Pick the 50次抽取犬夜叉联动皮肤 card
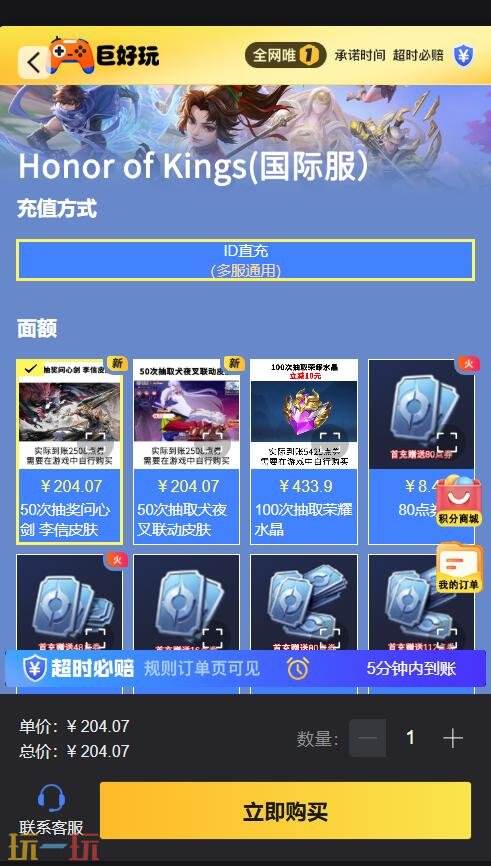Viewport: 491px width, 866px height. click(186, 451)
